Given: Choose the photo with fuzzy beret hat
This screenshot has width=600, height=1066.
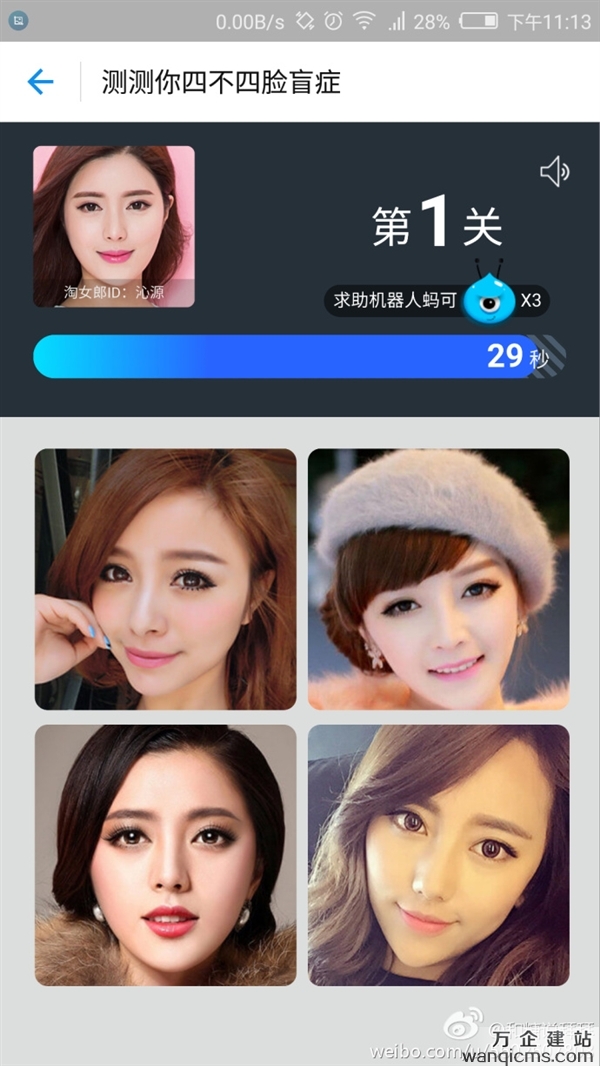Looking at the screenshot, I should click(x=438, y=579).
